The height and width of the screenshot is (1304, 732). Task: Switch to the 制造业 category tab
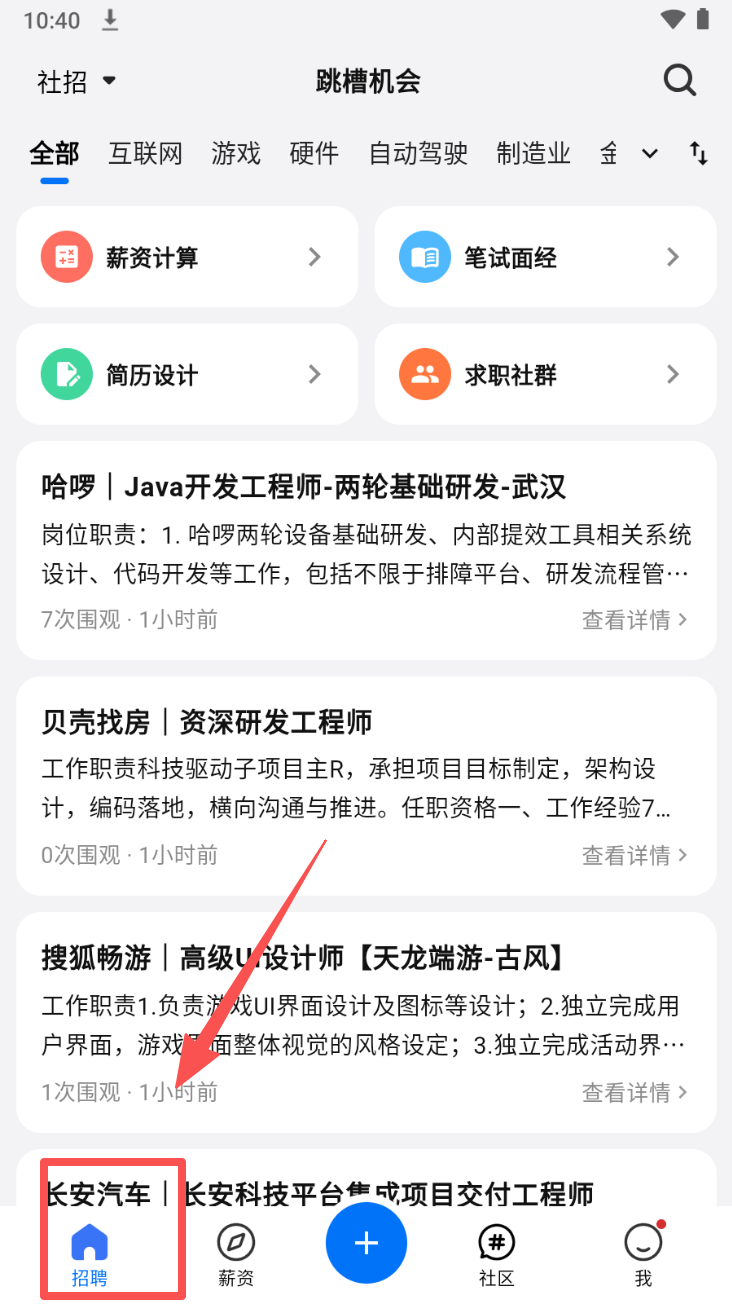pyautogui.click(x=533, y=153)
